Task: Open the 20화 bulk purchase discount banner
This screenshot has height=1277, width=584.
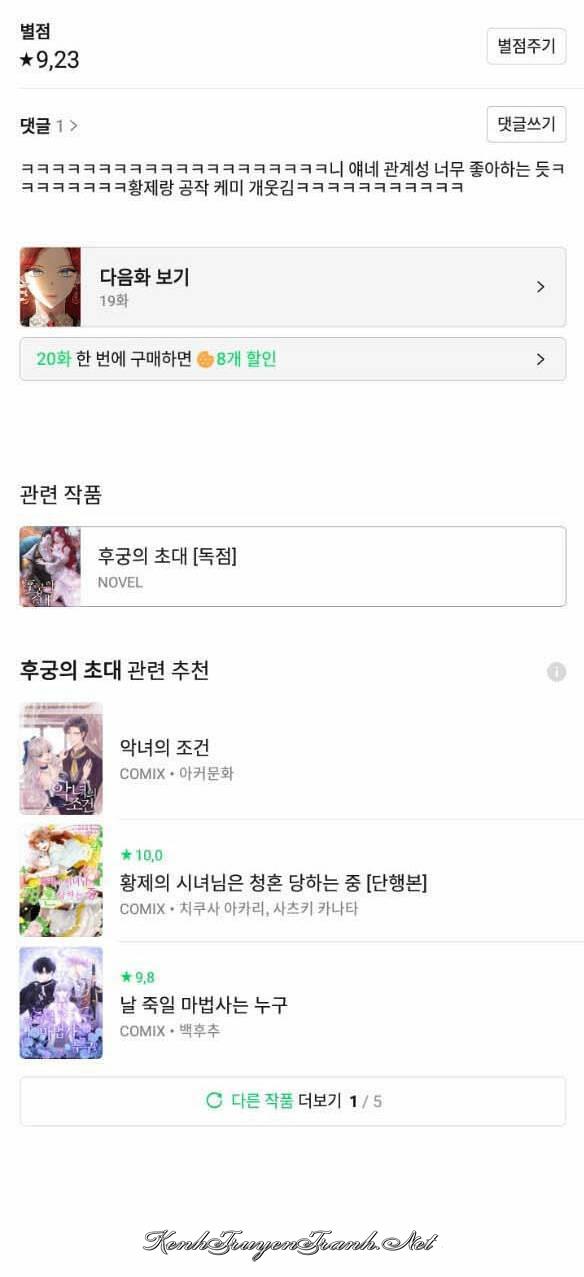Action: click(x=293, y=359)
